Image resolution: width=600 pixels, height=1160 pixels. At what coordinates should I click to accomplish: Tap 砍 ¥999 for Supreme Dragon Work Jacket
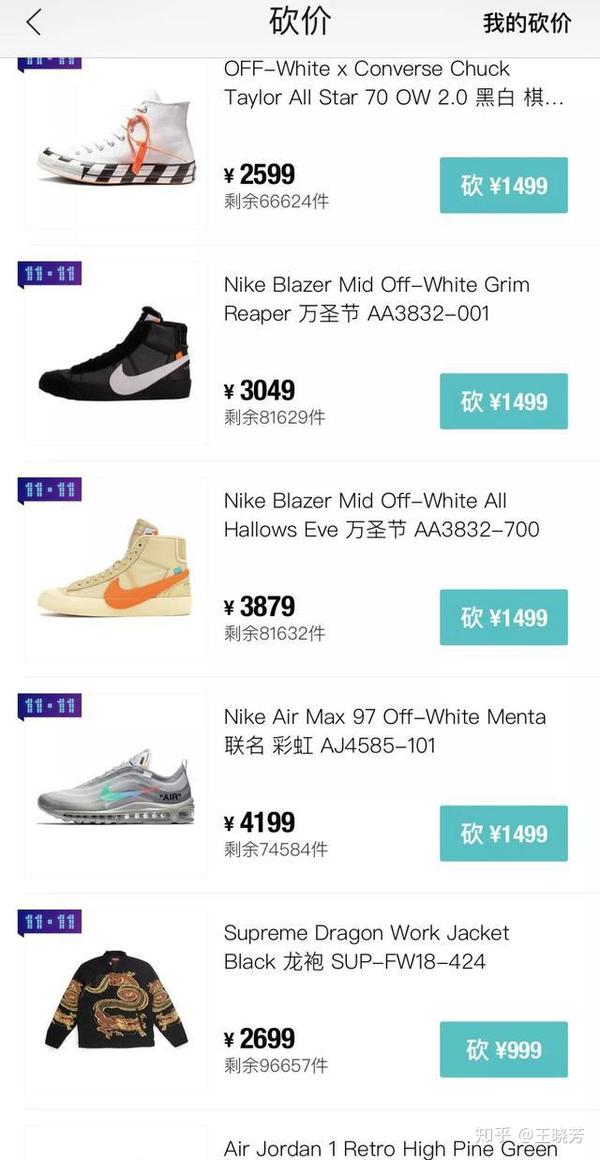point(503,1049)
